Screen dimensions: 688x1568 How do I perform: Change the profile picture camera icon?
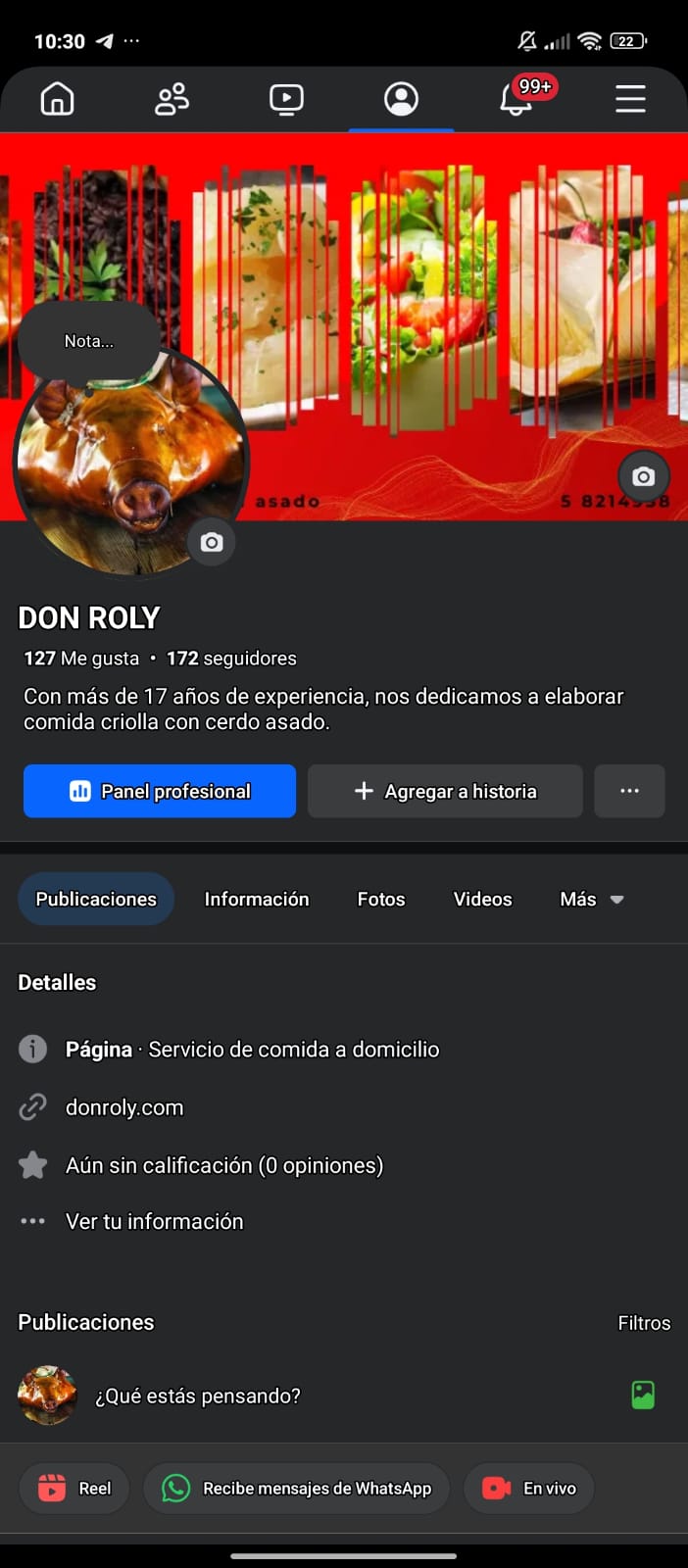click(x=212, y=542)
